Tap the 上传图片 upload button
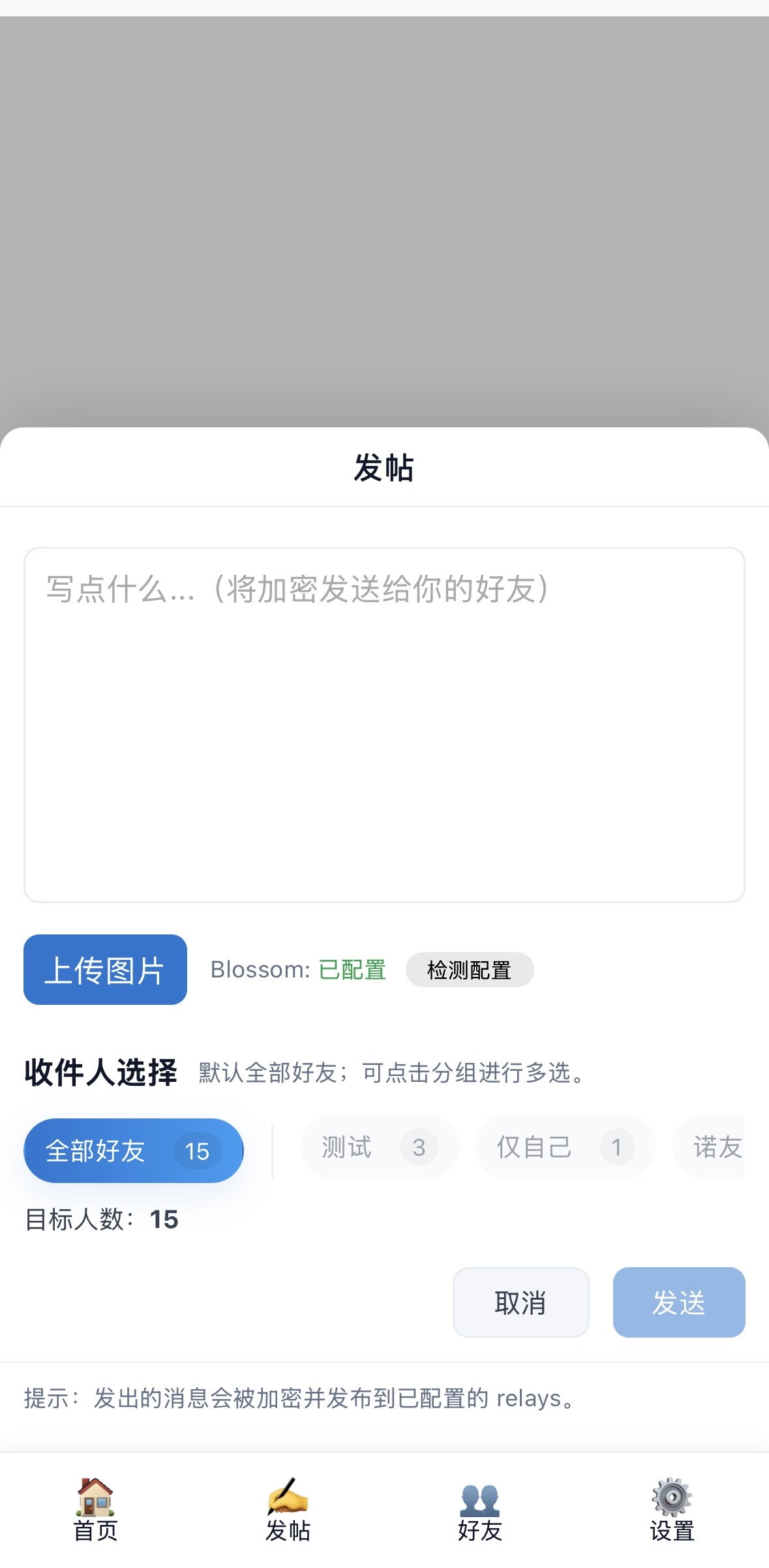Viewport: 769px width, 1568px height. click(105, 970)
